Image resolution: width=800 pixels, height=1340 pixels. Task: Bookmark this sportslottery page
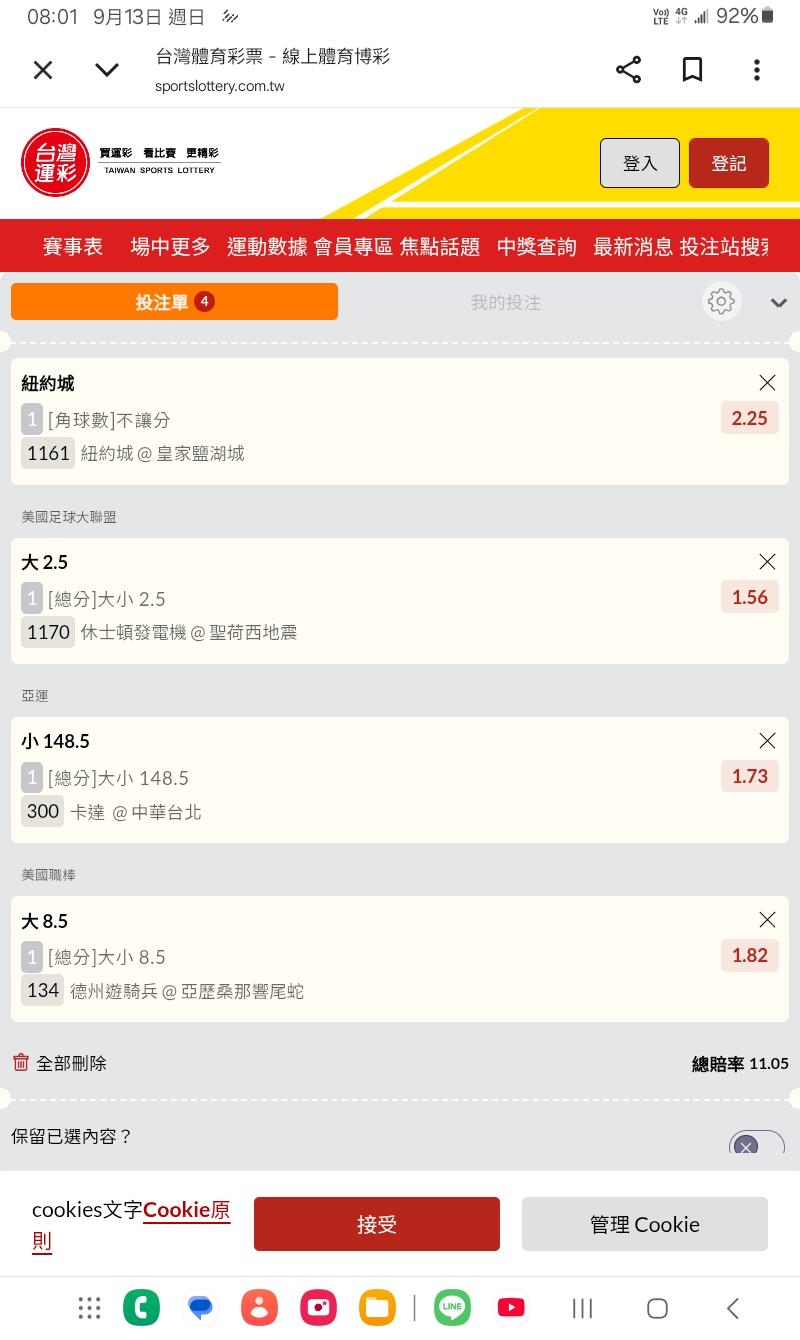pyautogui.click(x=692, y=69)
